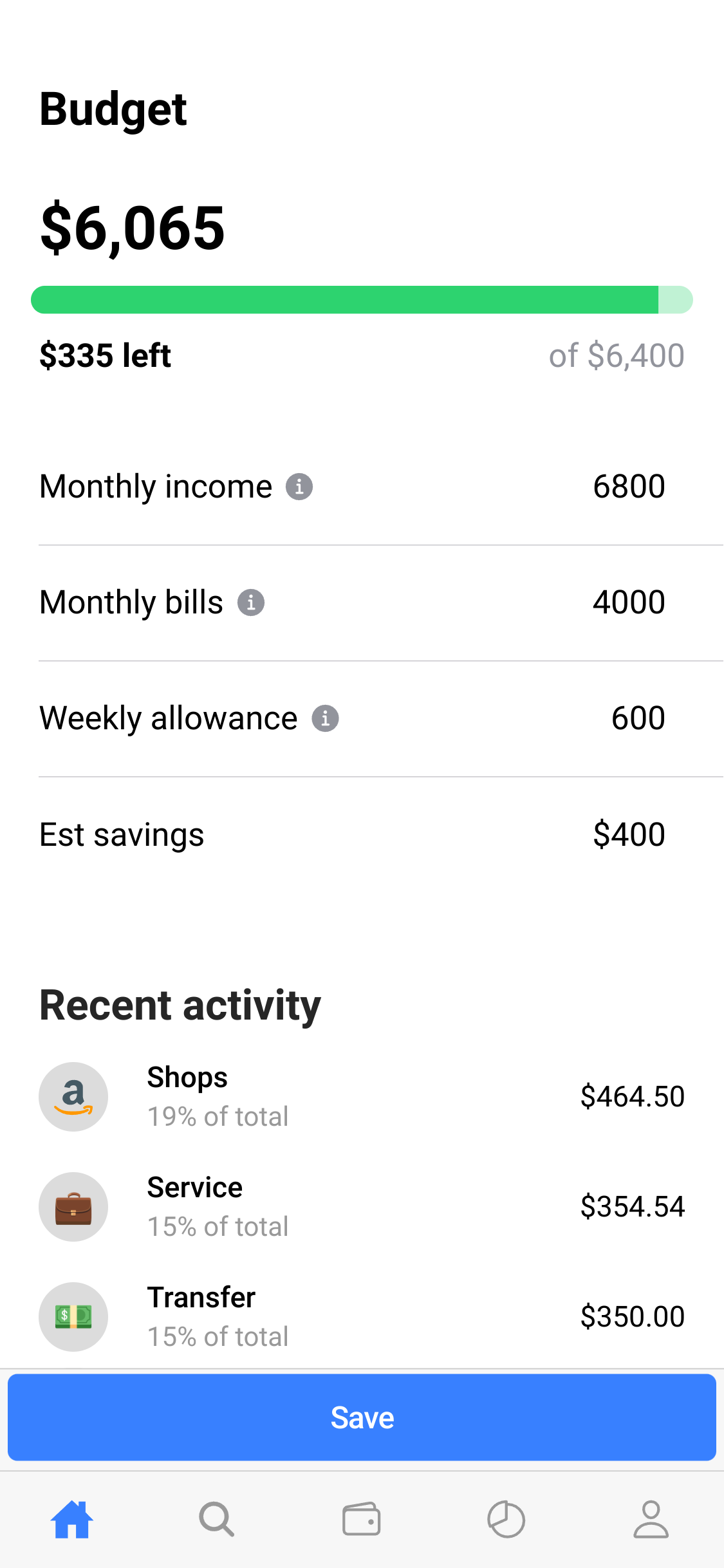This screenshot has width=724, height=1568.
Task: Switch to the chart statistics tab
Action: tap(506, 1519)
